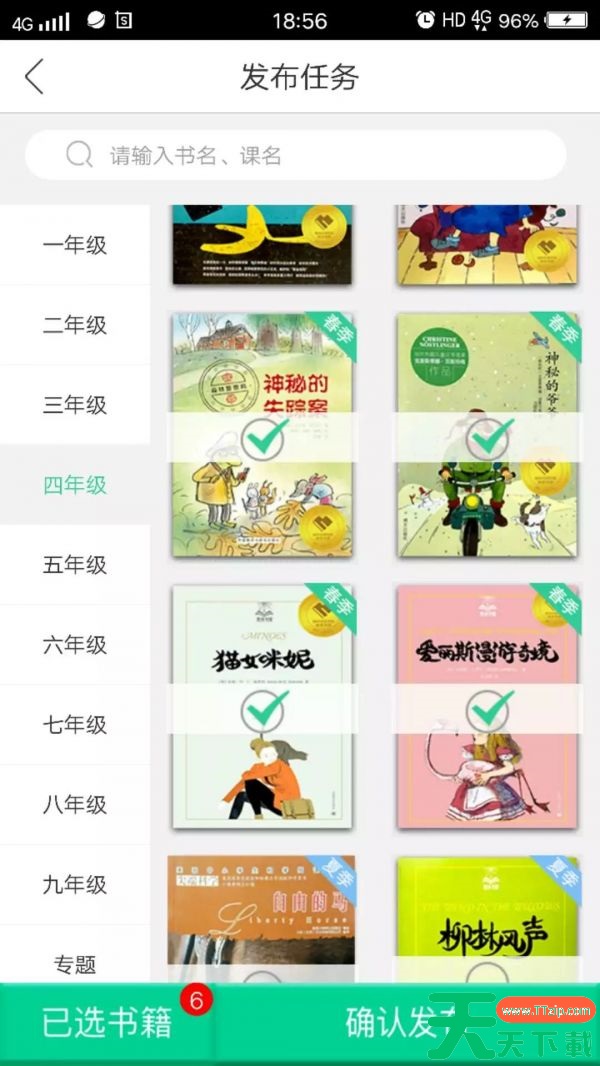Image resolution: width=600 pixels, height=1066 pixels.
Task: Go back from 发布任务 screen
Action: point(35,77)
